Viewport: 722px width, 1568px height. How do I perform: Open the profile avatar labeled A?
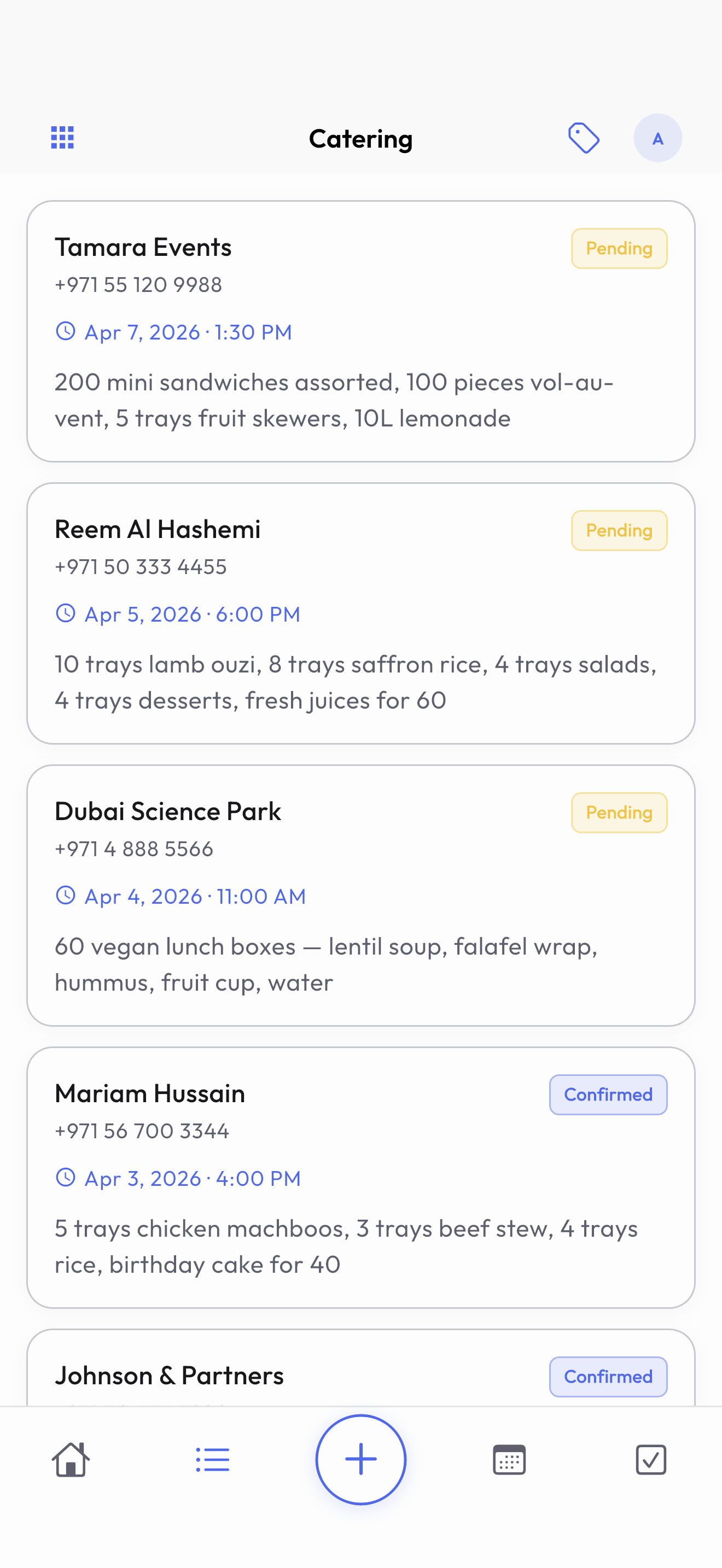(657, 138)
